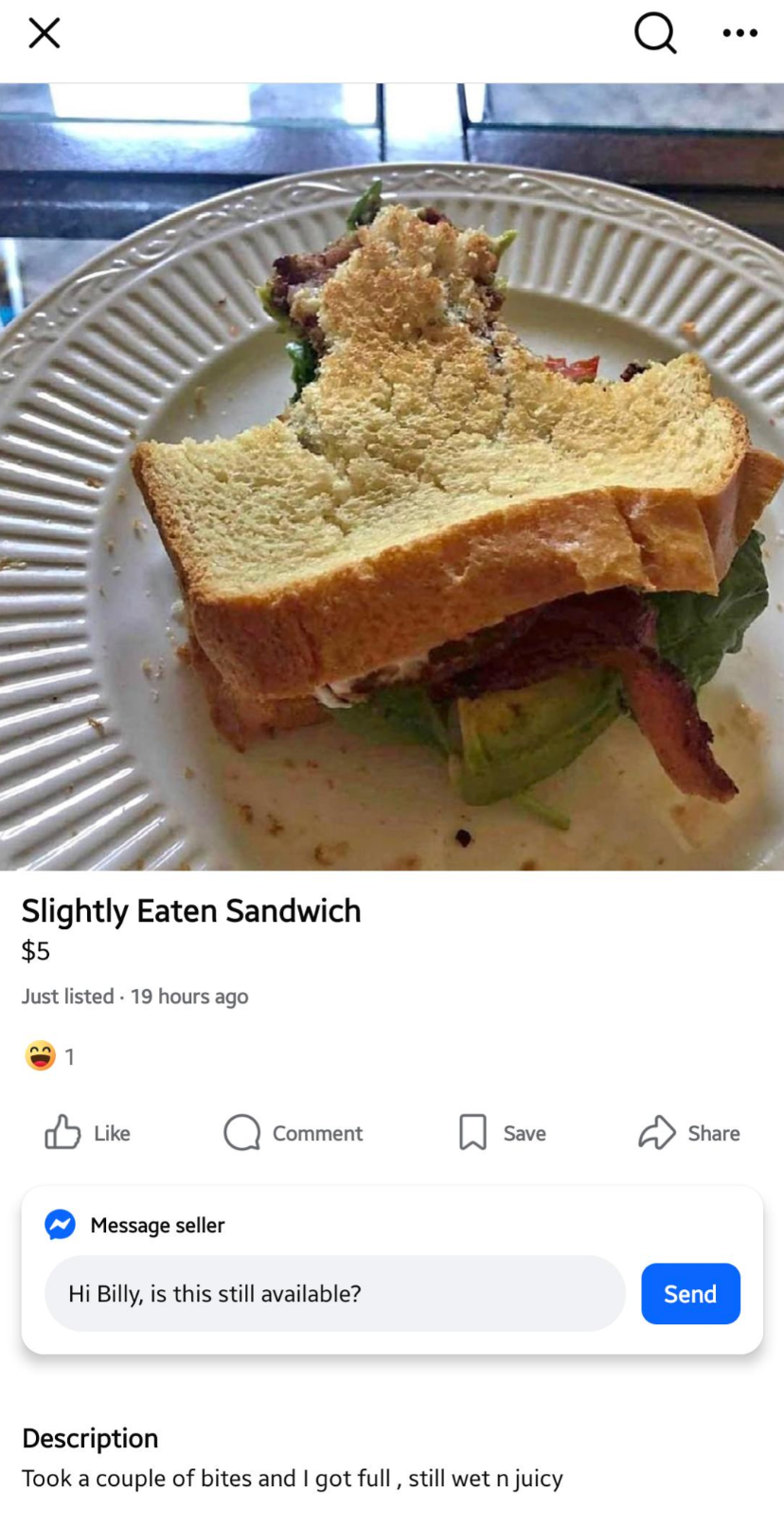
Task: Comment on the sandwich listing
Action: pyautogui.click(x=294, y=1133)
